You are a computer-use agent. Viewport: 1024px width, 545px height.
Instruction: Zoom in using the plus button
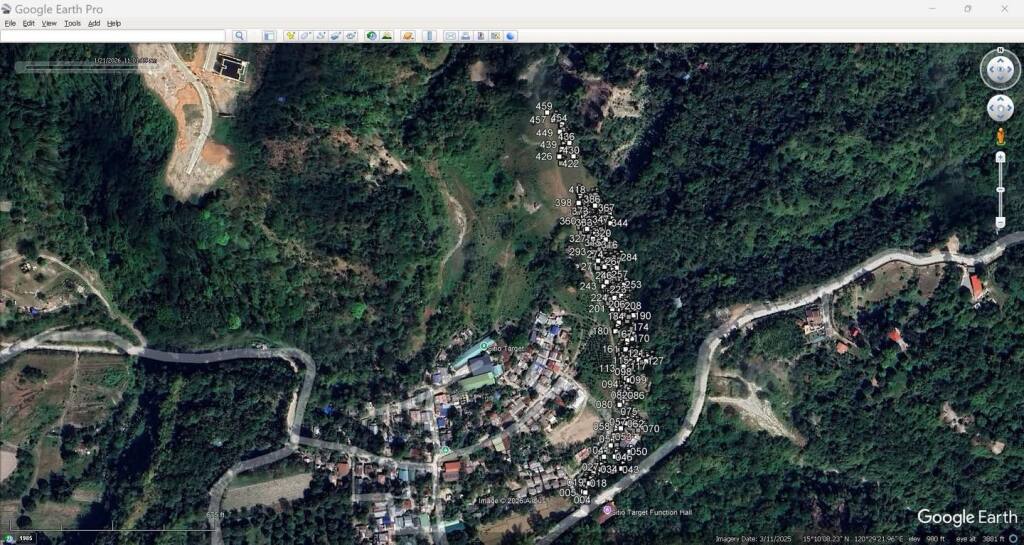tap(1000, 157)
